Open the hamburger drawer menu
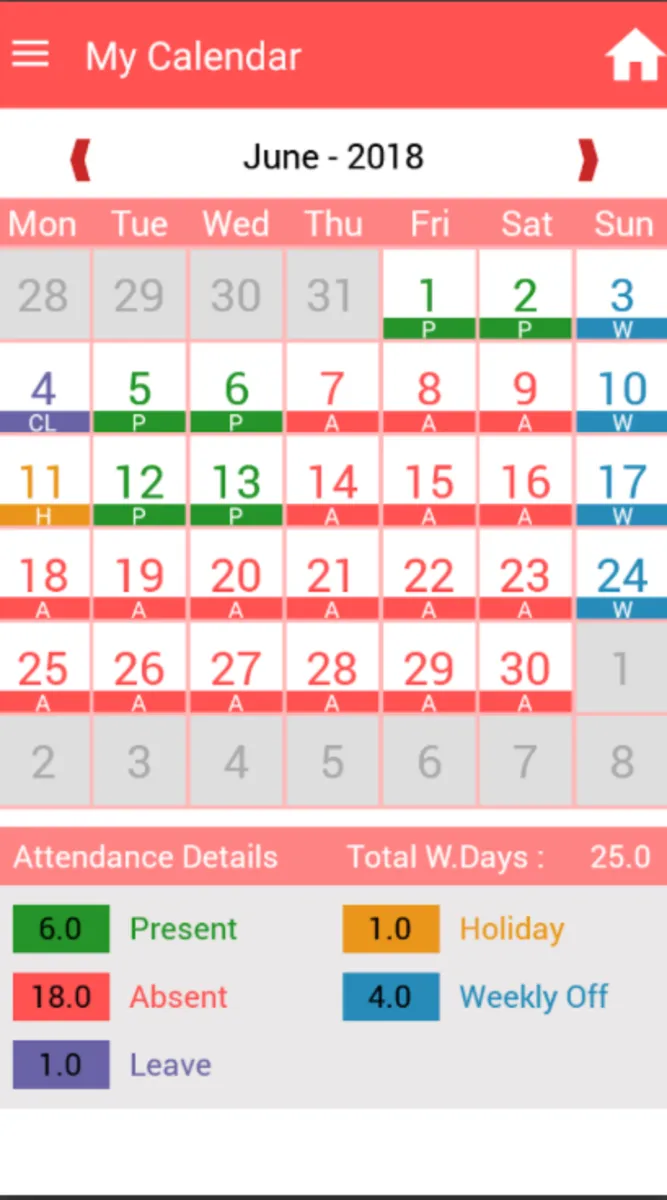This screenshot has width=667, height=1200. 30,54
